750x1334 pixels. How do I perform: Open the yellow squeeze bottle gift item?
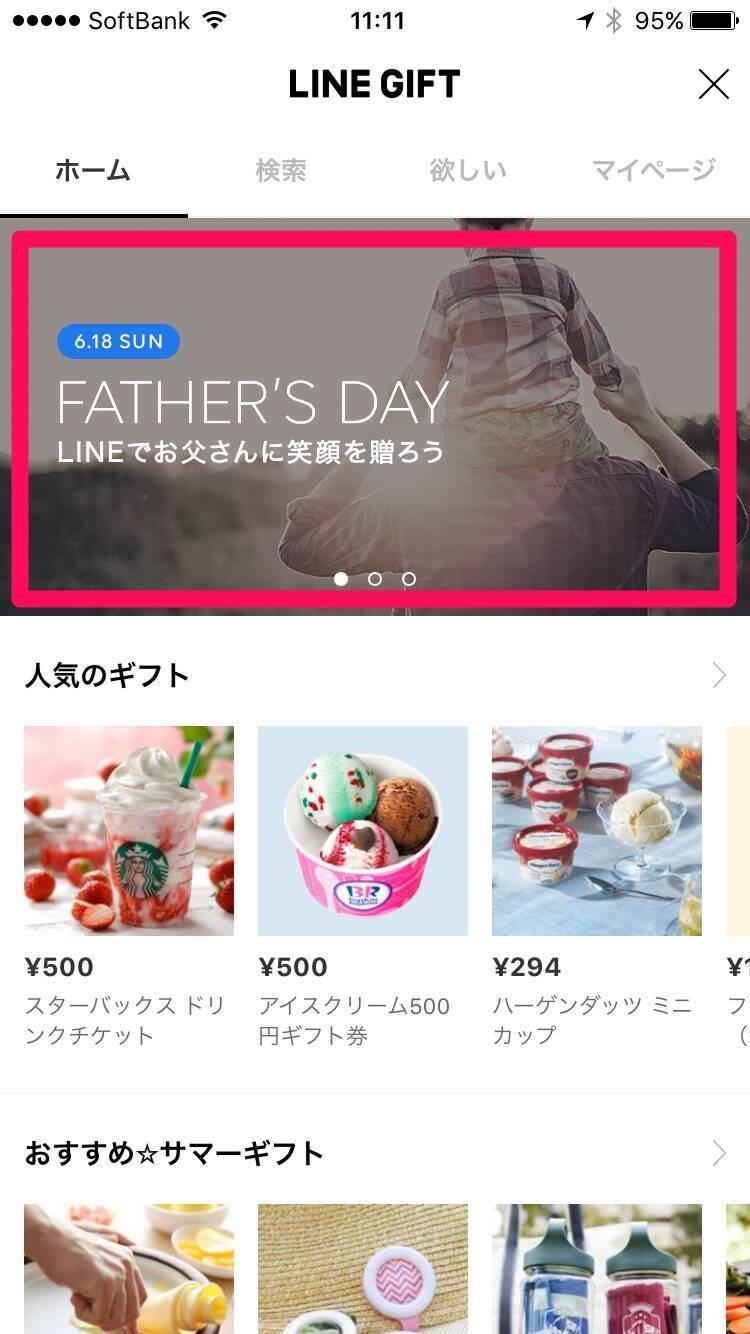click(129, 1270)
